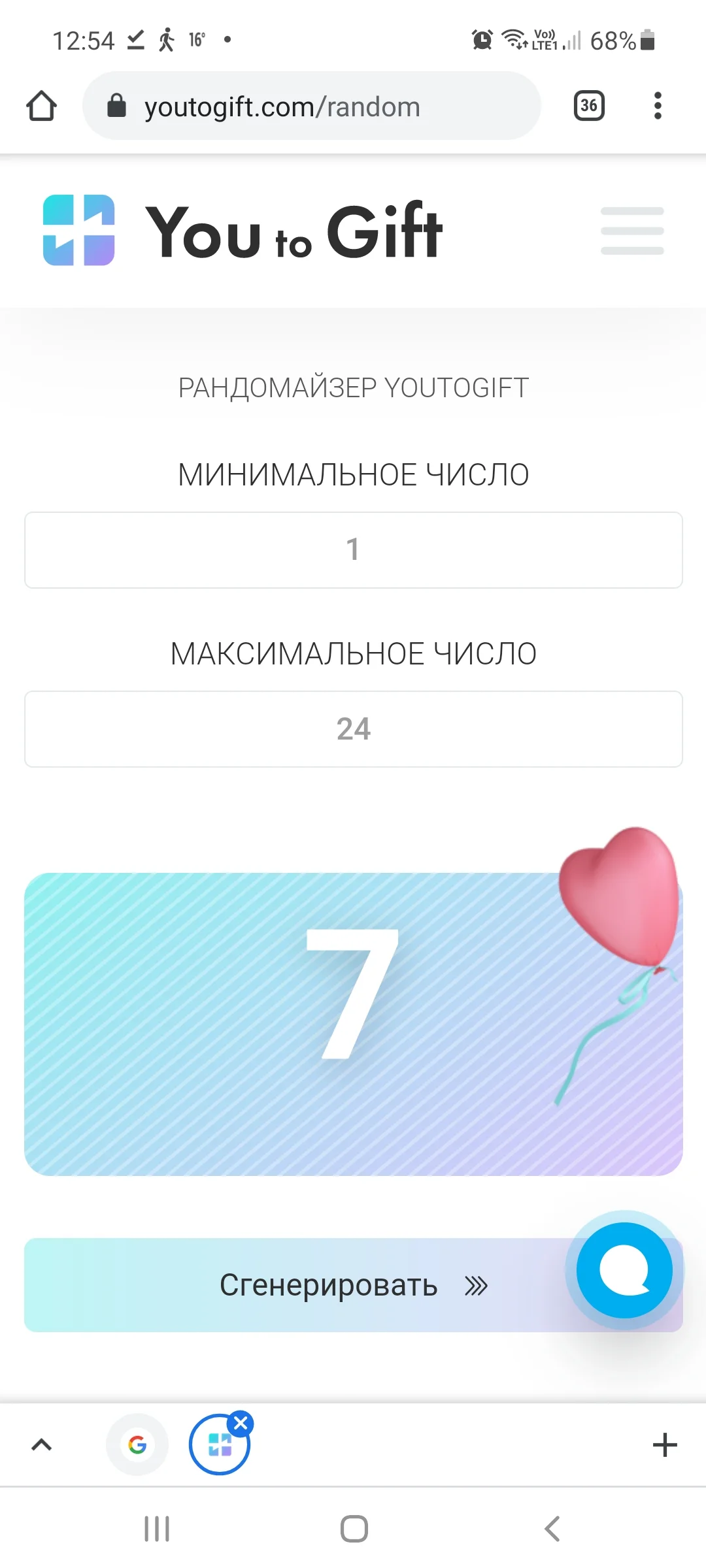Tap the Google shortcut in bottom bar
The image size is (706, 1568).
click(137, 1445)
